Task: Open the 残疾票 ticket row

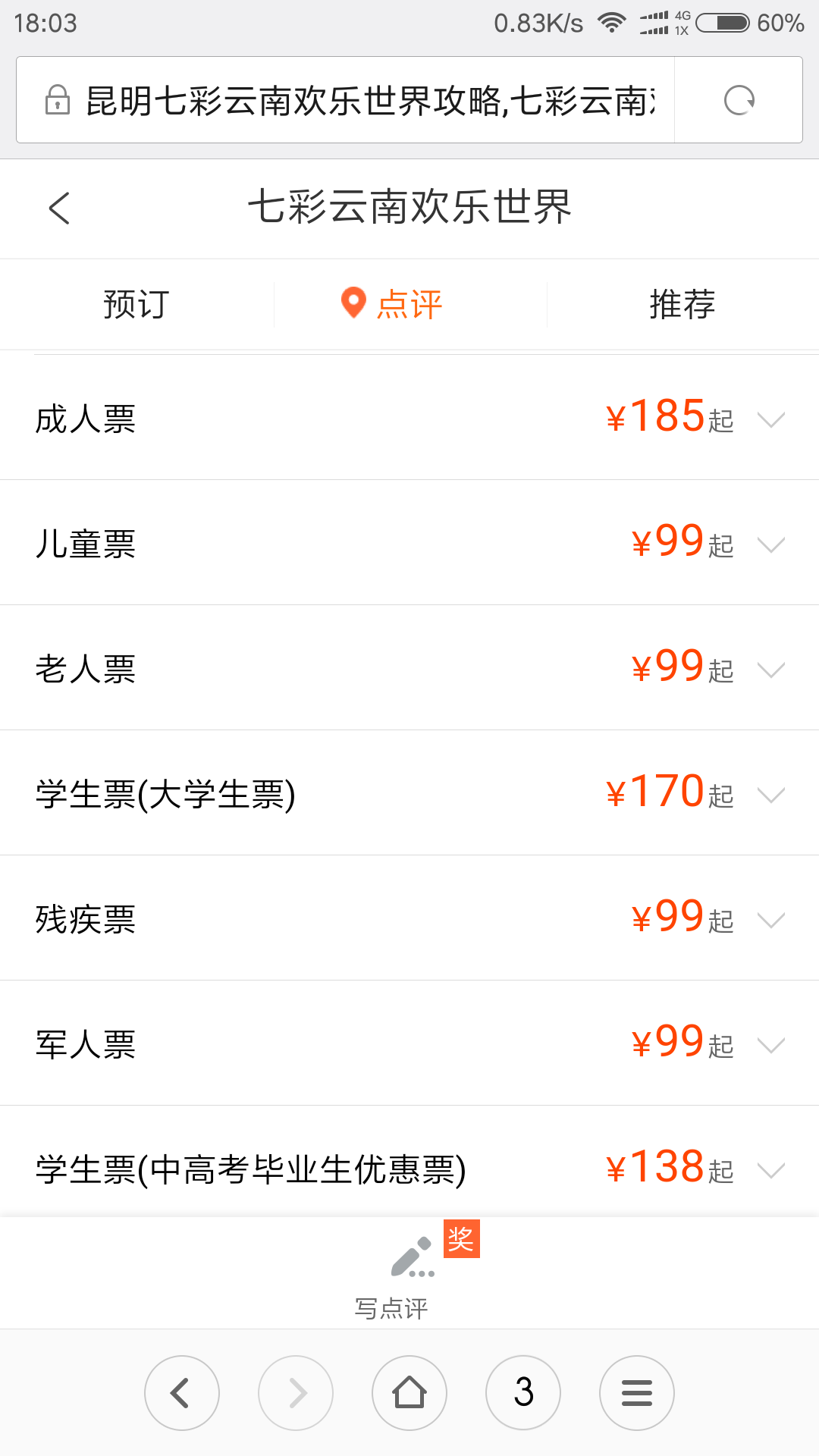Action: [x=409, y=918]
